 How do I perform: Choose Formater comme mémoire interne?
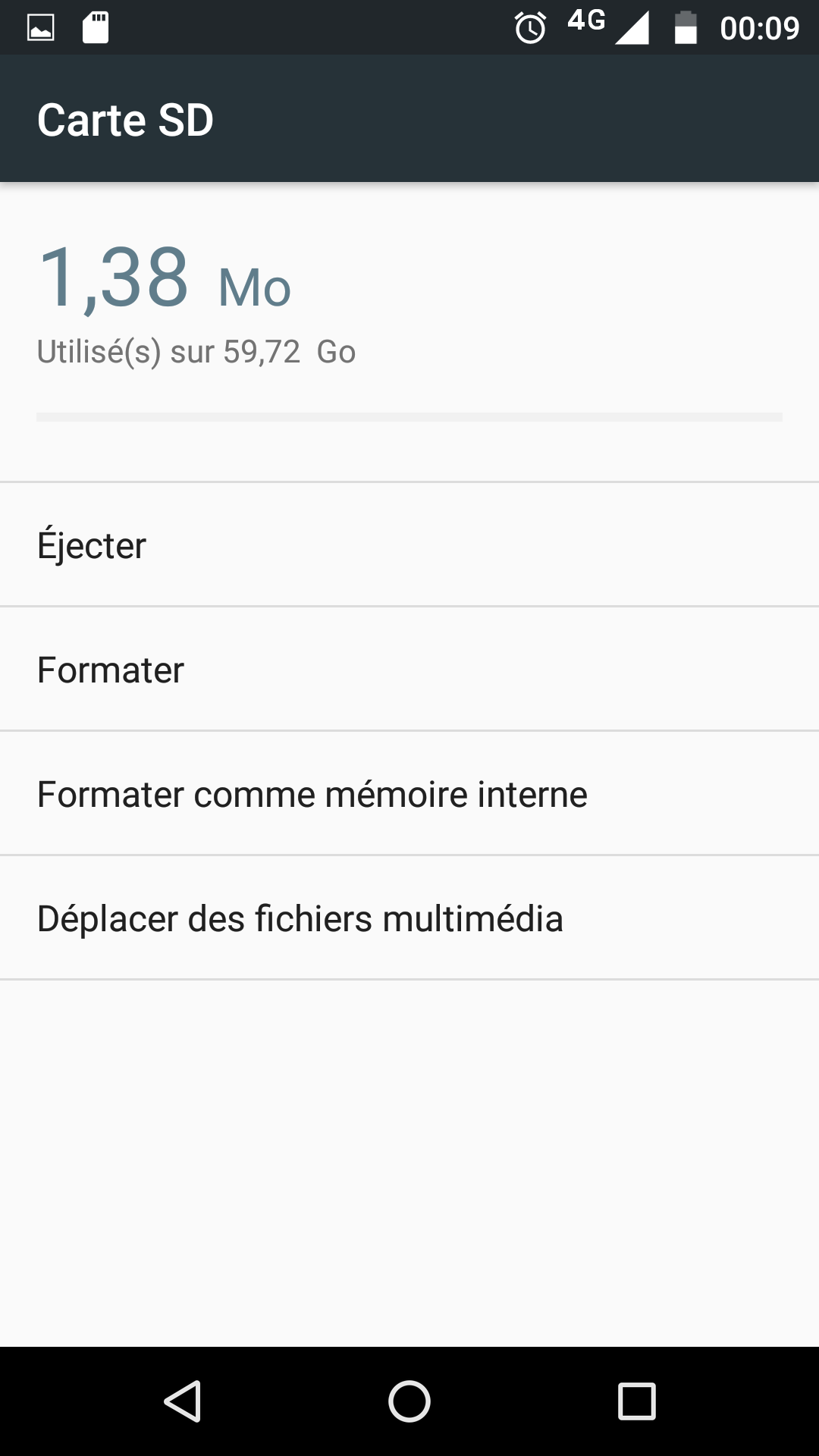coord(312,794)
